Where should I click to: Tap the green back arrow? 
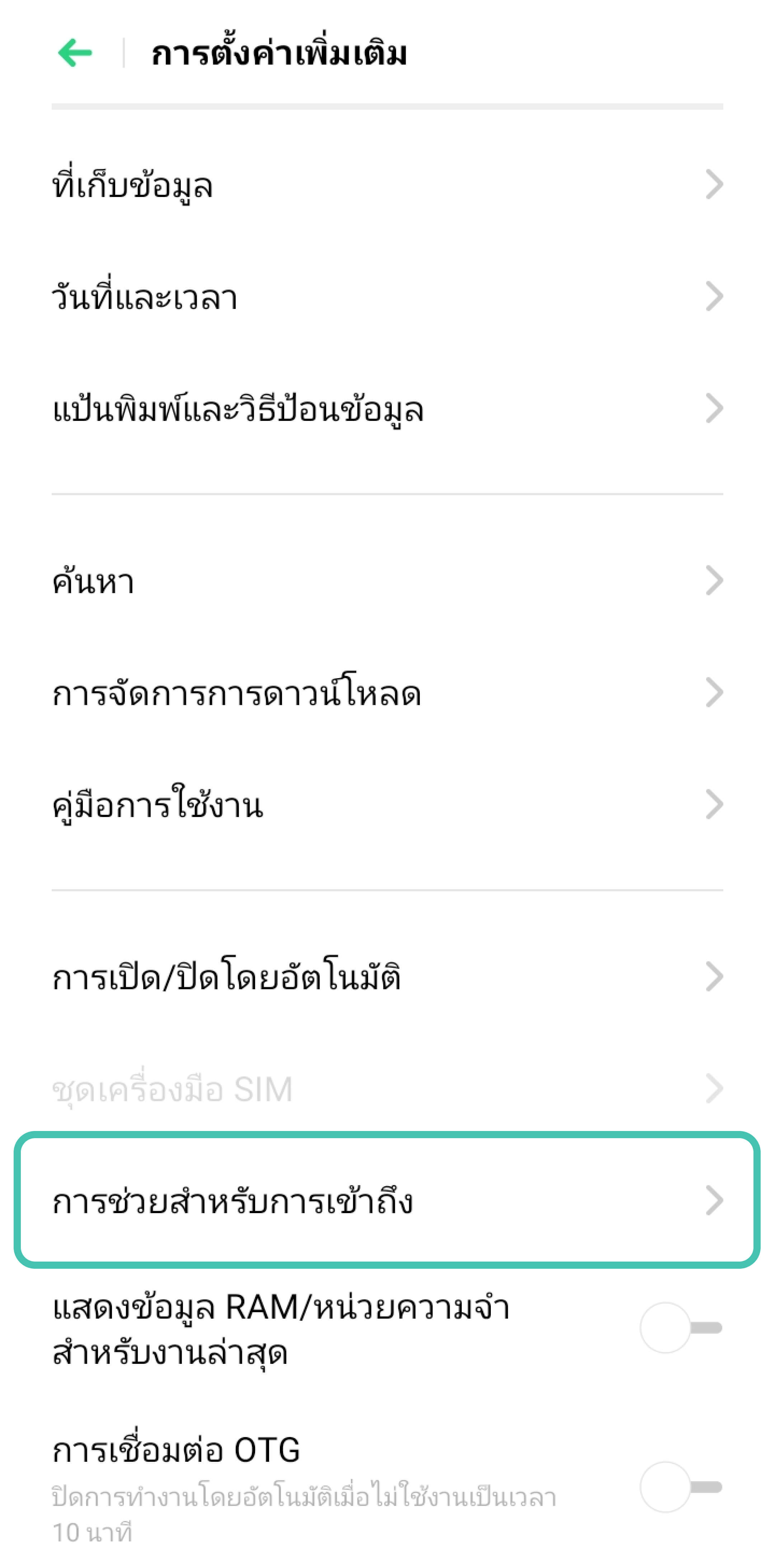tap(75, 53)
